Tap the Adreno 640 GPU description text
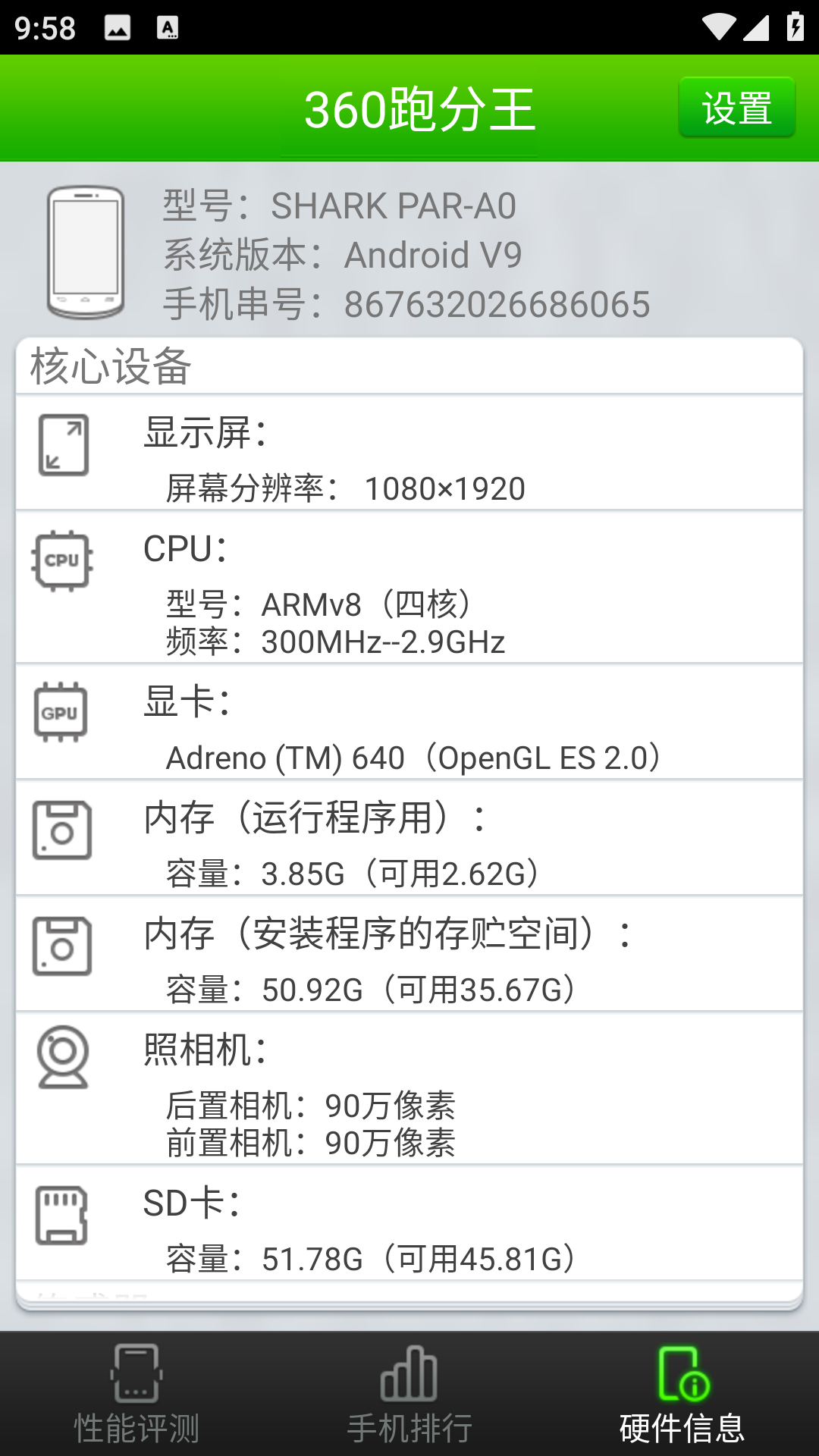819x1456 pixels. [413, 757]
